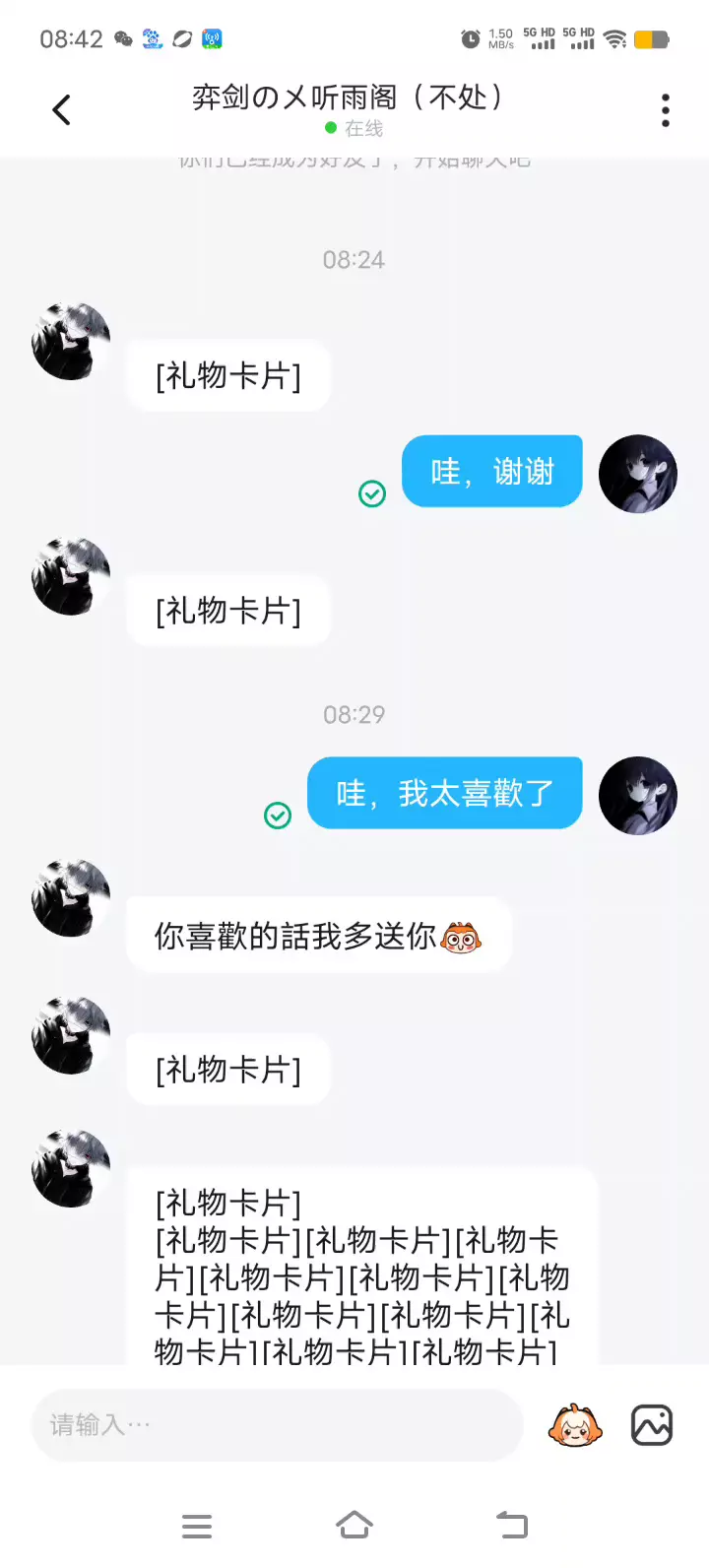Open the system home screen
709x1568 pixels.
(x=354, y=1526)
